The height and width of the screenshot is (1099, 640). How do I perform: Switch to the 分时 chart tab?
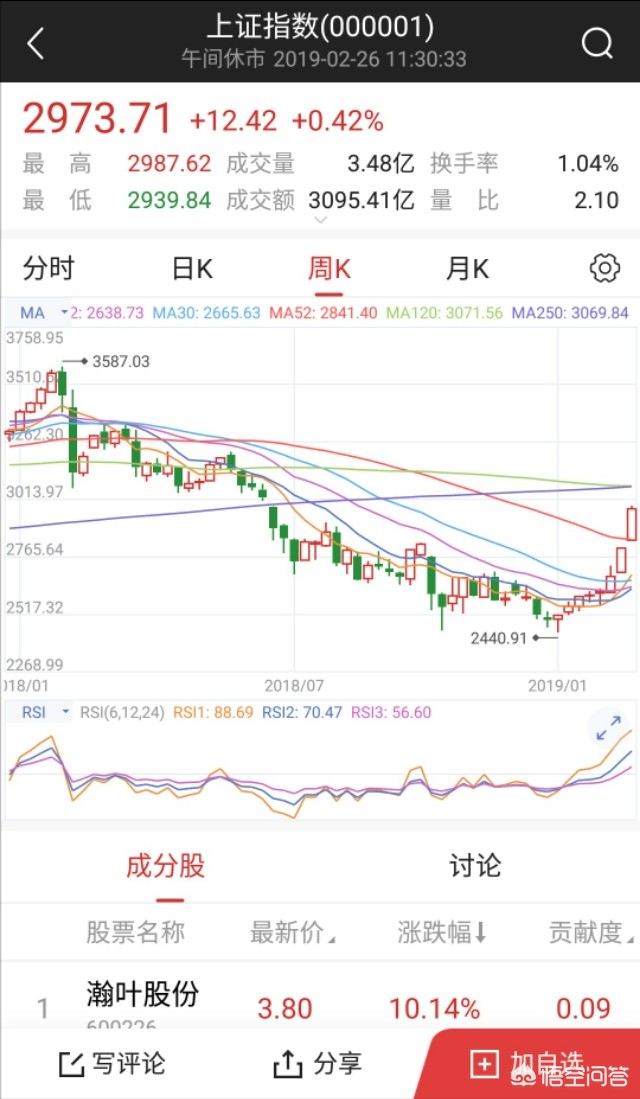click(x=49, y=269)
